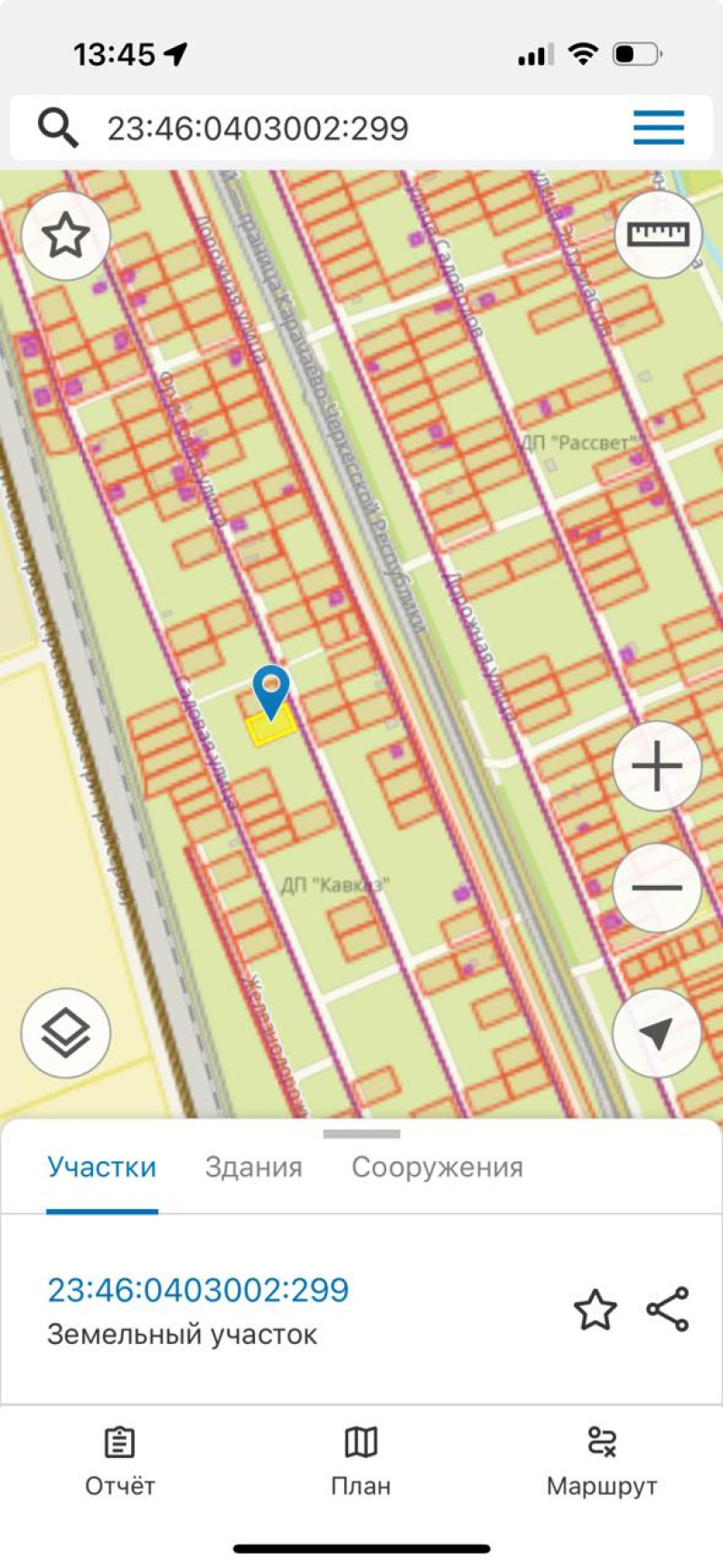Viewport: 723px width, 1568px height.
Task: Switch to the Здания tab
Action: 253,1167
